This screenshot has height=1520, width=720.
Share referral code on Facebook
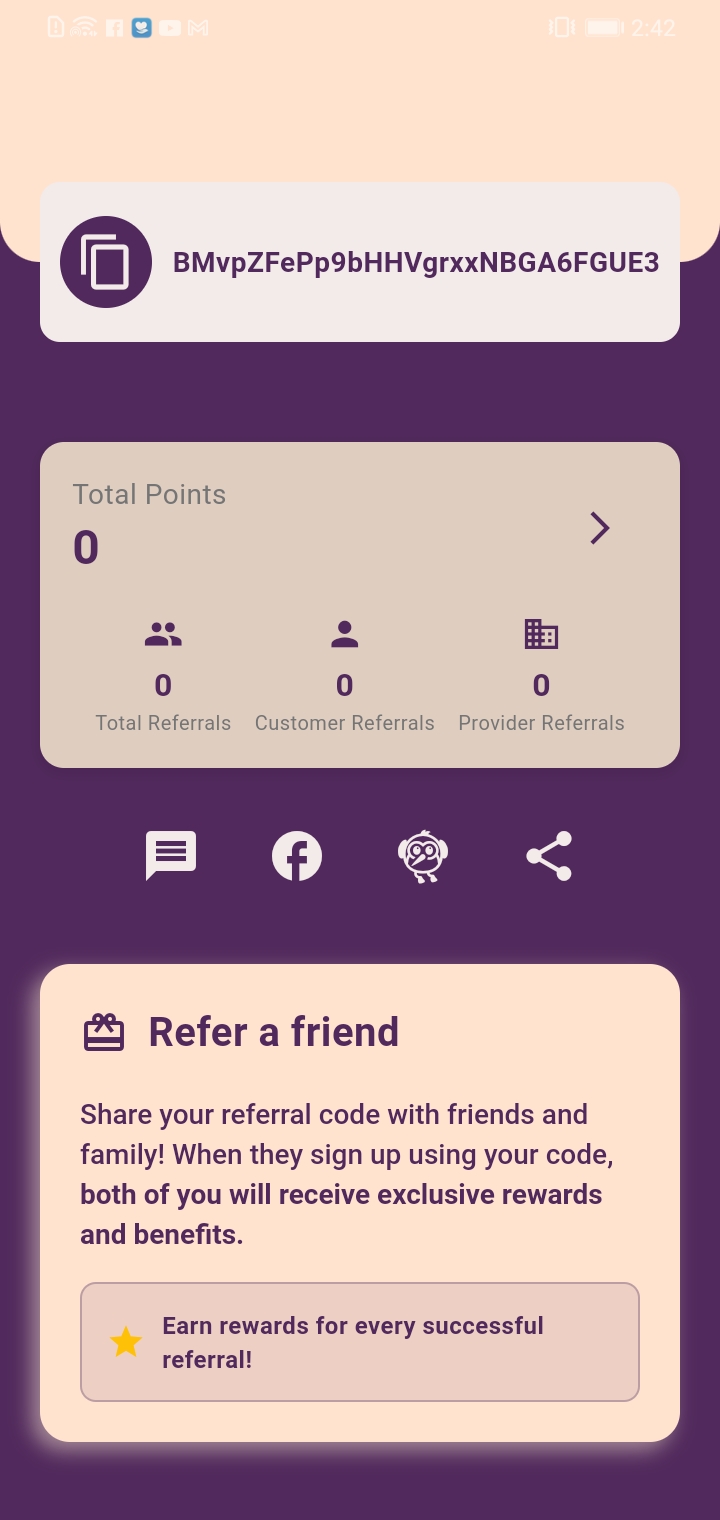tap(297, 856)
